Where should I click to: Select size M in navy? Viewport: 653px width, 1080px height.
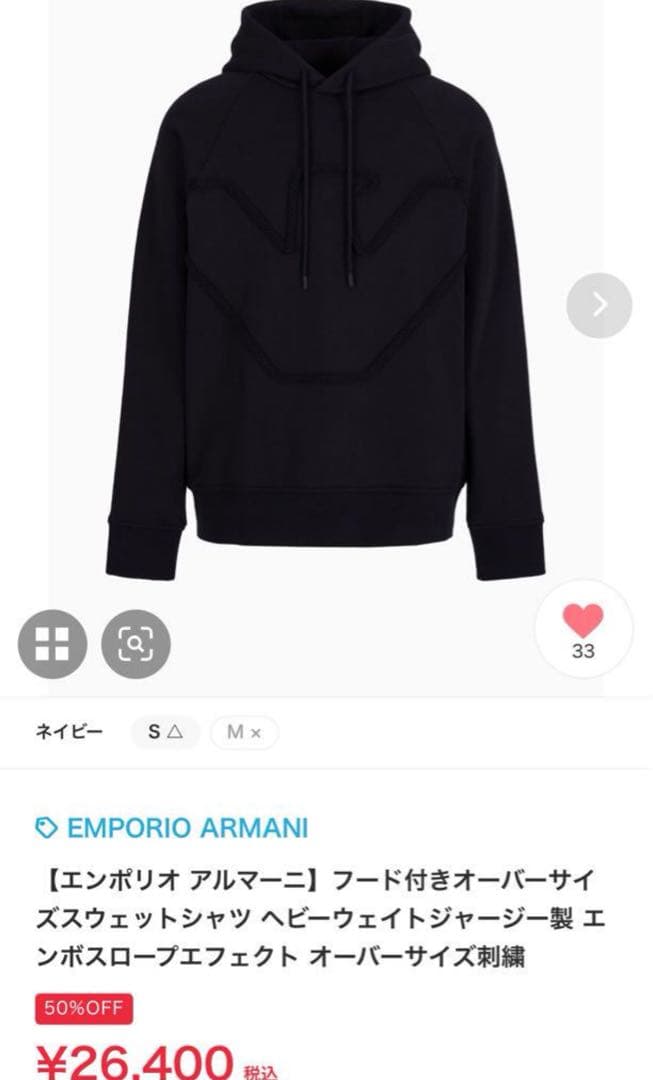(x=244, y=732)
